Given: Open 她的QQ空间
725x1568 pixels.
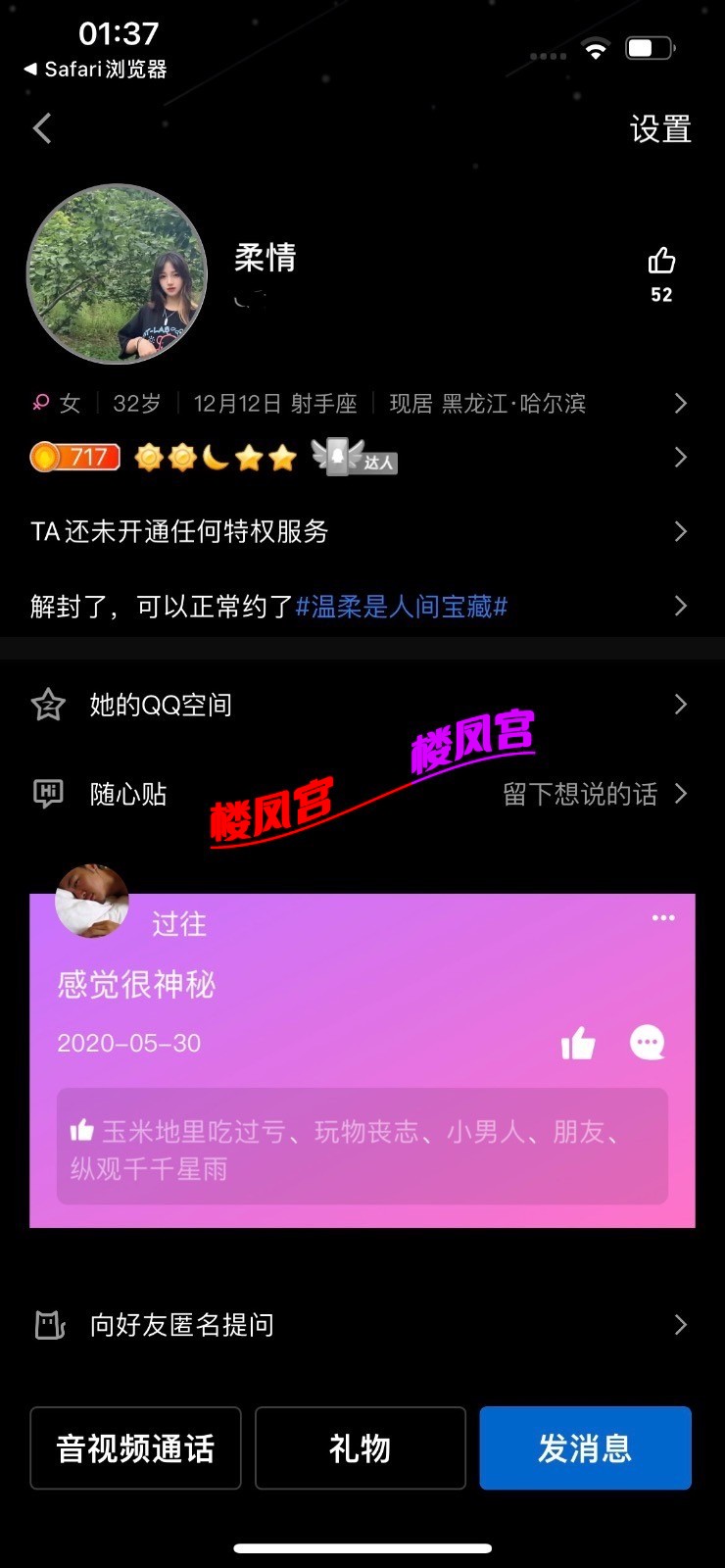Looking at the screenshot, I should (x=361, y=705).
